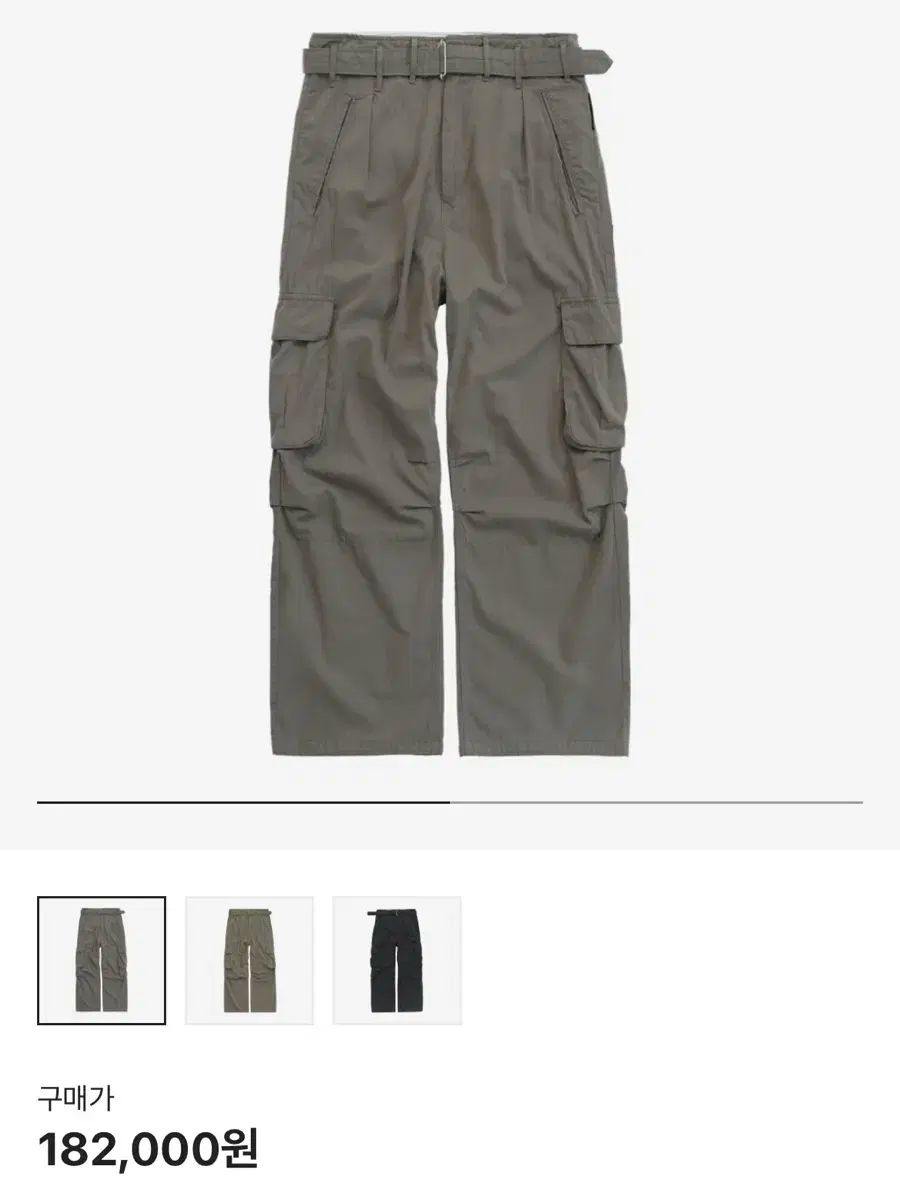Tap the highlighted grey pants thumbnail
Viewport: 900px width, 1200px height.
coord(102,960)
